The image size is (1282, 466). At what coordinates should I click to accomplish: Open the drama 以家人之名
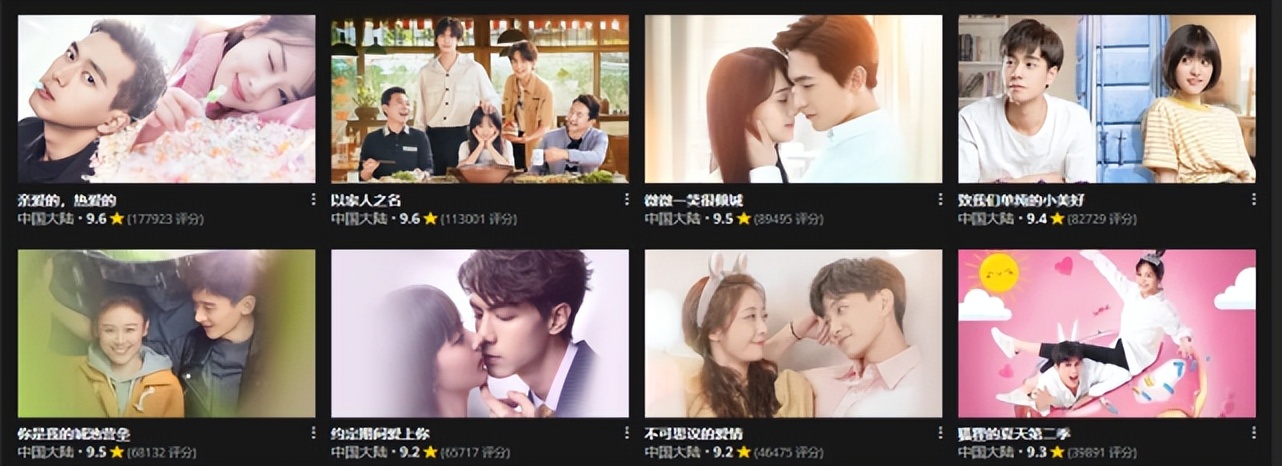[479, 98]
